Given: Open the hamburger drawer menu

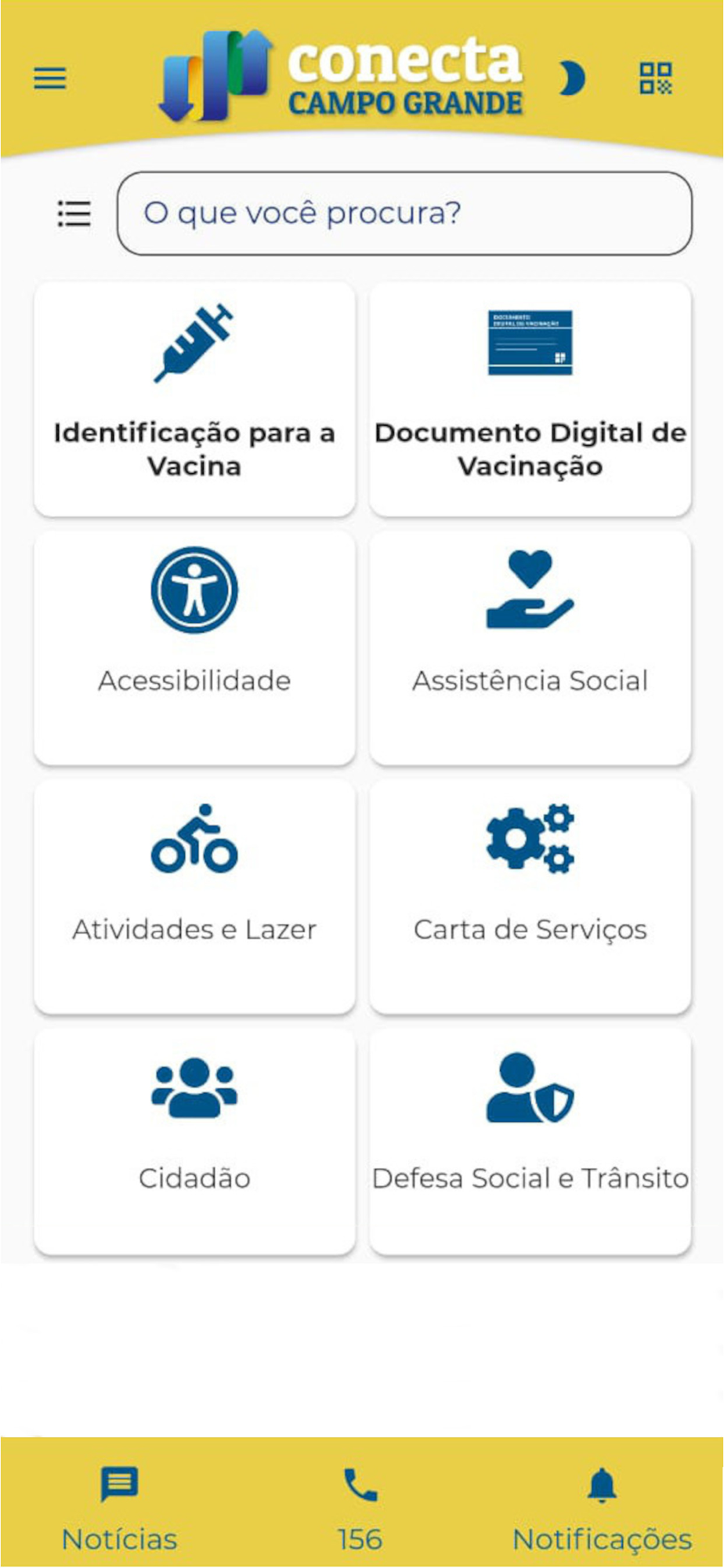Looking at the screenshot, I should pos(49,78).
